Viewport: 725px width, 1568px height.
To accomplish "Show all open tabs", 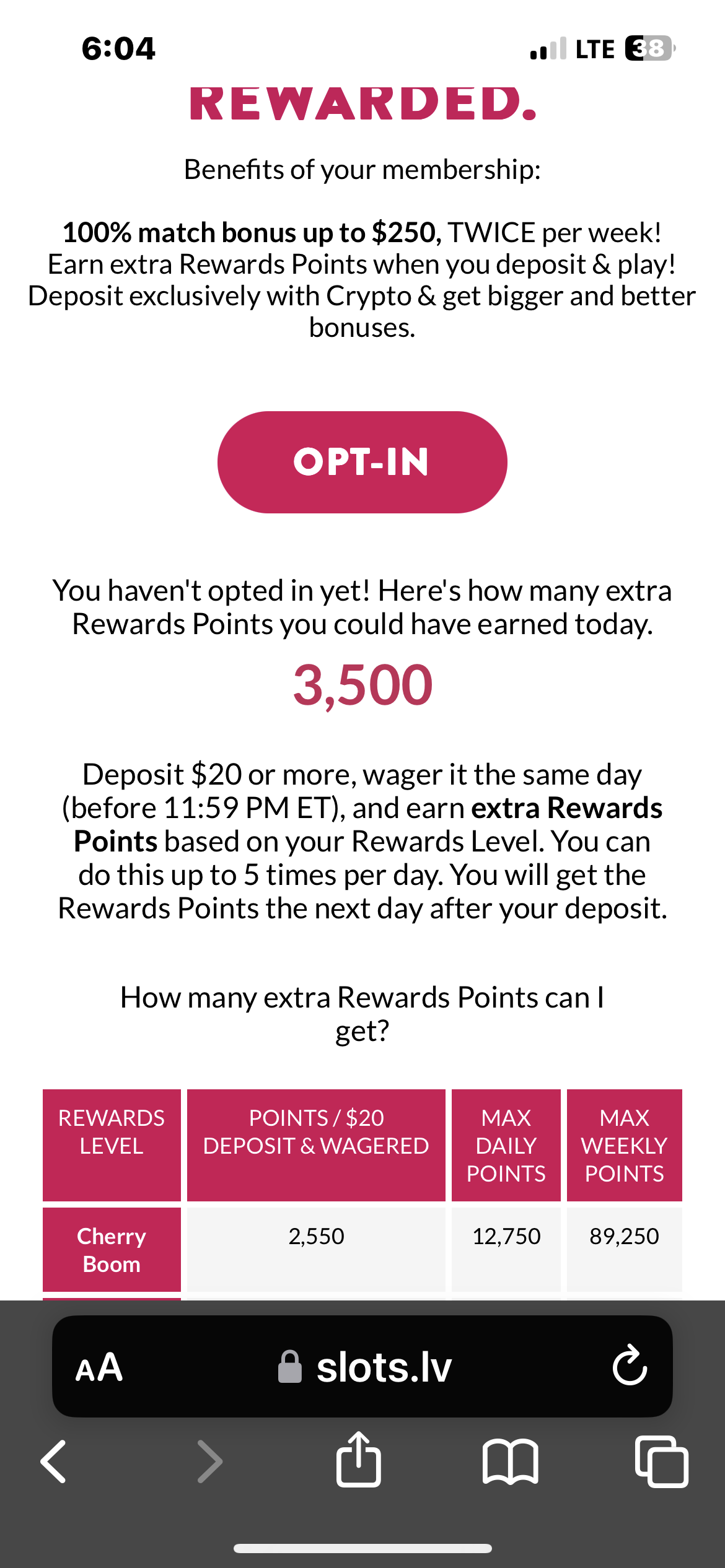I will 661,1461.
